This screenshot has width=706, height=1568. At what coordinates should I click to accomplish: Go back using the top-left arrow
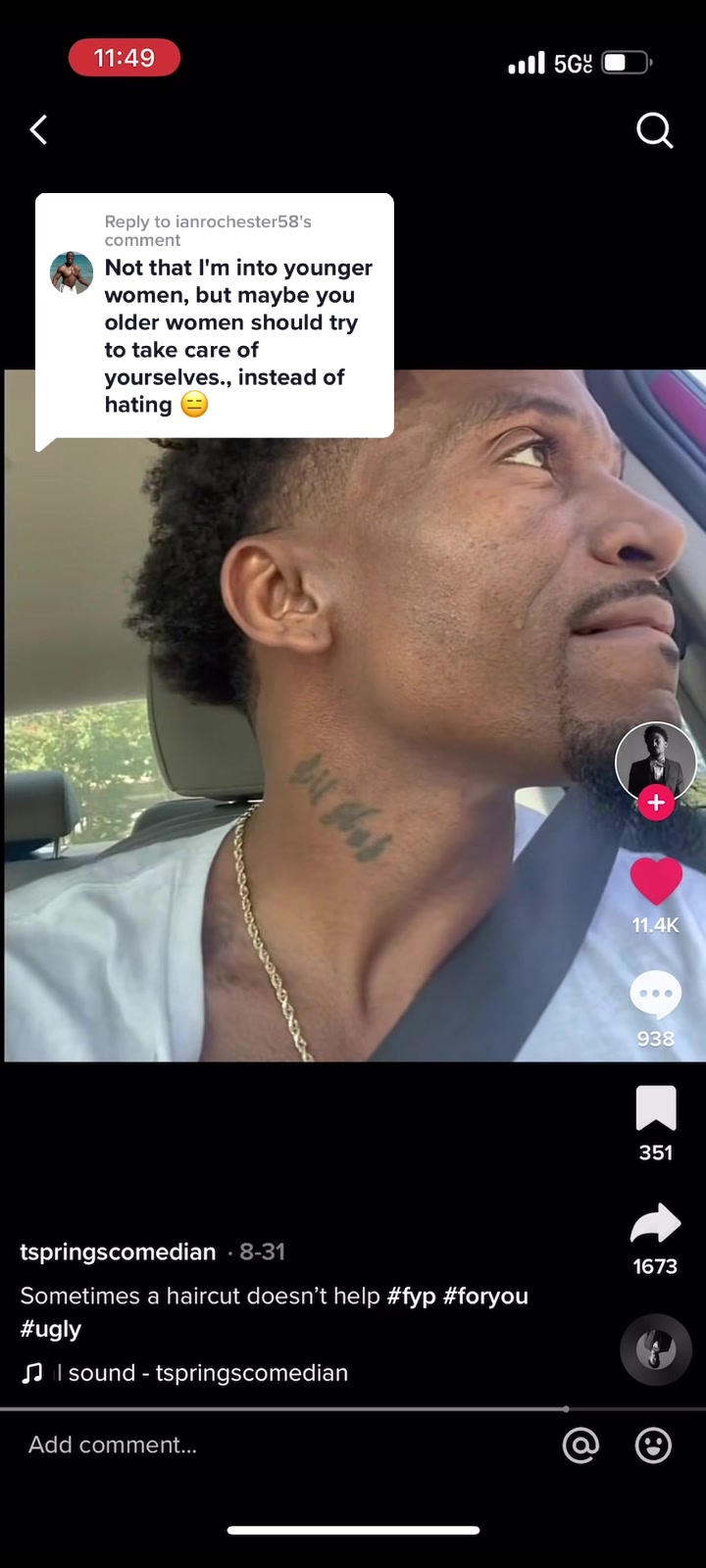pos(39,129)
